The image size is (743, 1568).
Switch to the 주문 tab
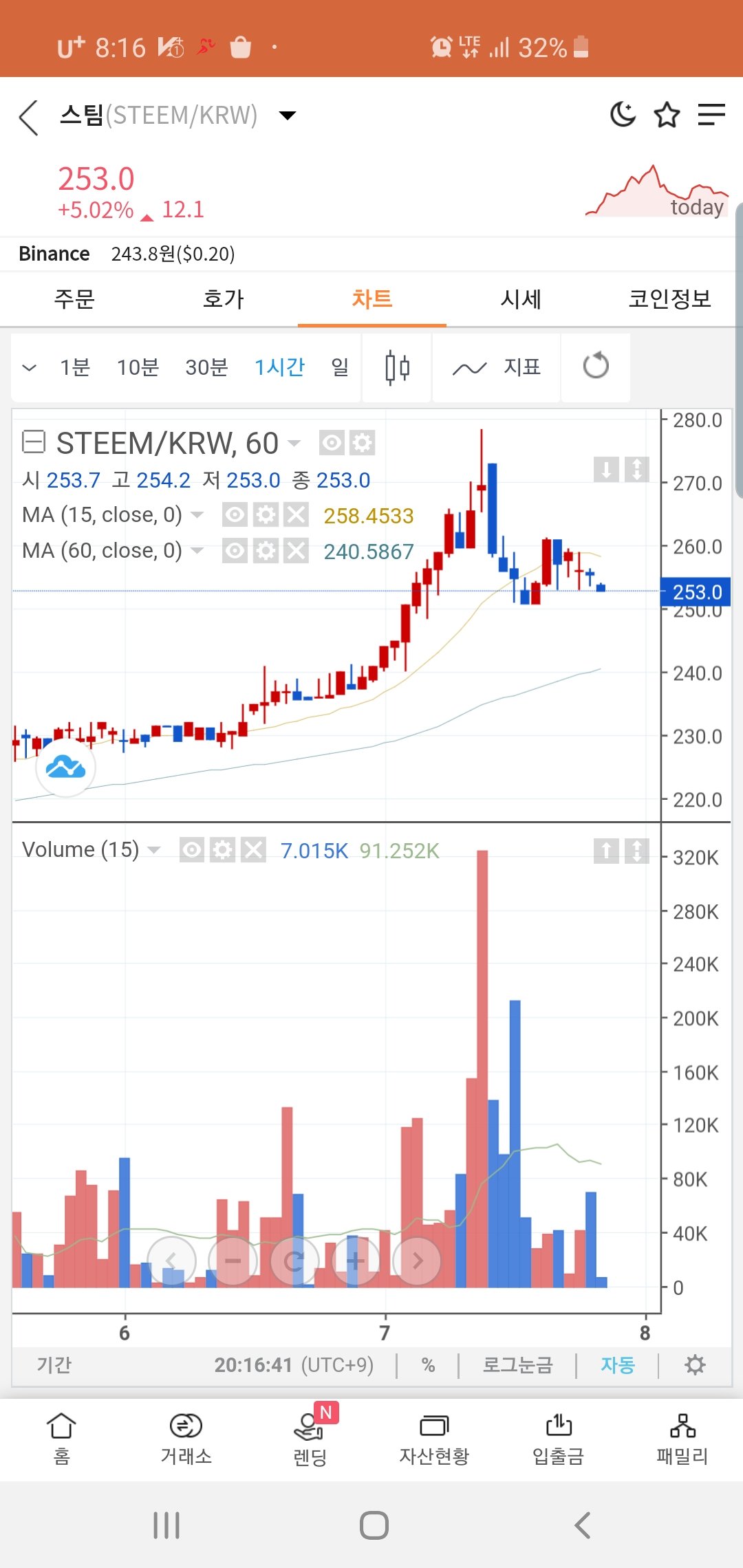click(74, 298)
